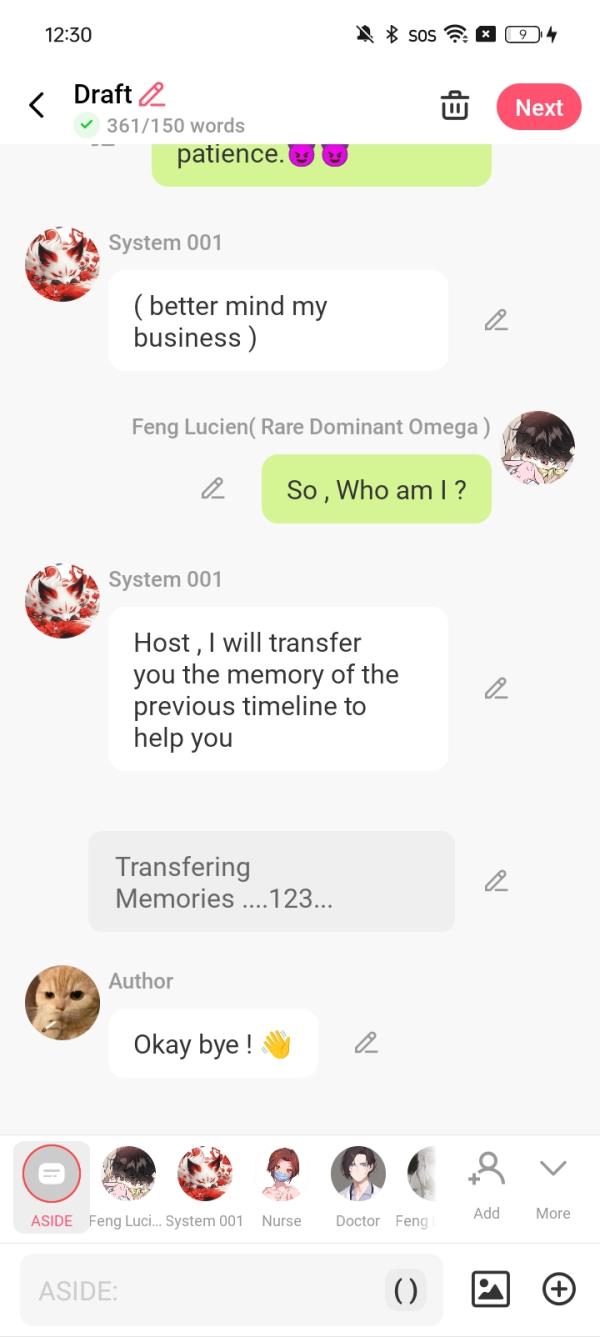Expand the More characters chevron
600x1337 pixels.
click(x=553, y=1184)
